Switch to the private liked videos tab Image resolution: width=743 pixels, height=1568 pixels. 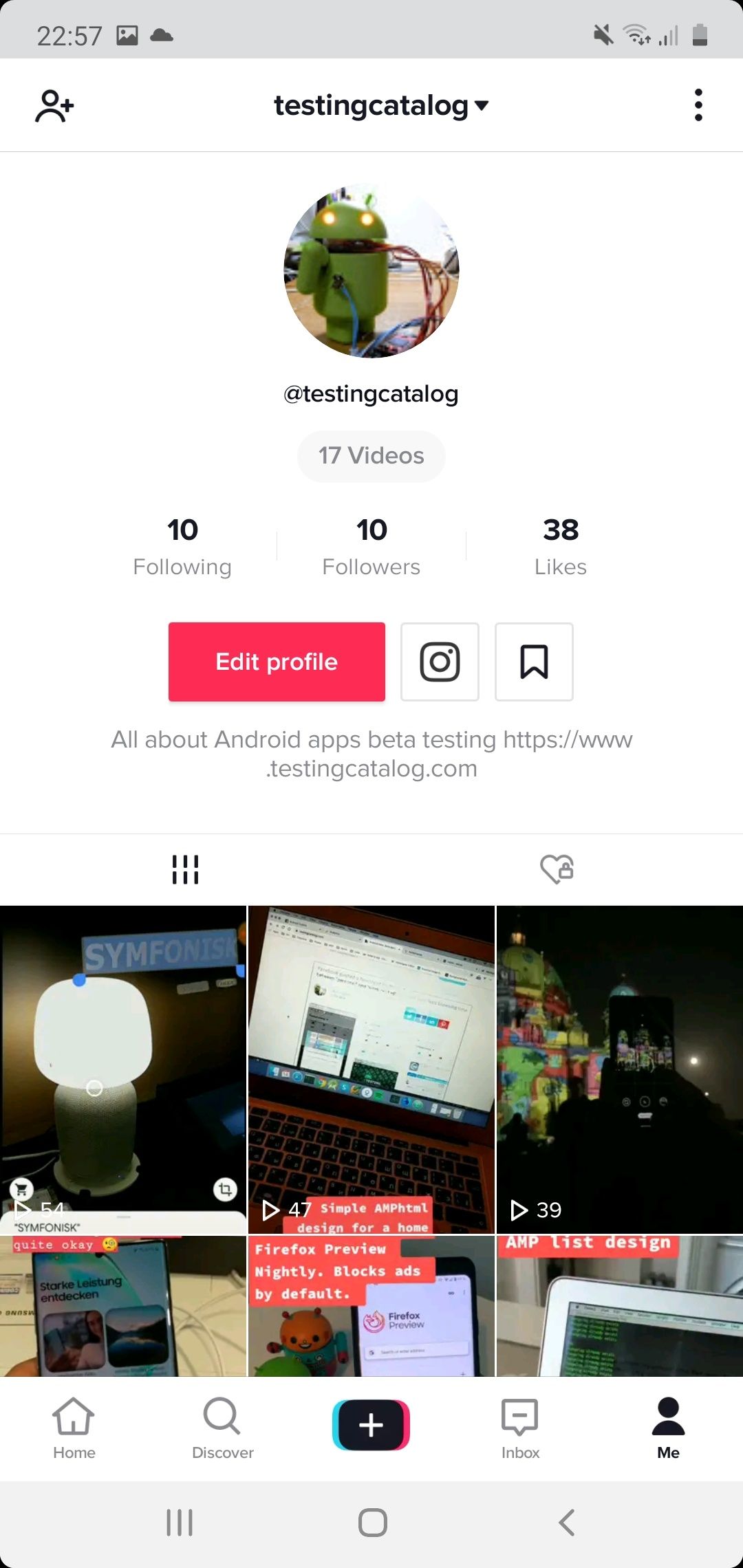(x=557, y=869)
